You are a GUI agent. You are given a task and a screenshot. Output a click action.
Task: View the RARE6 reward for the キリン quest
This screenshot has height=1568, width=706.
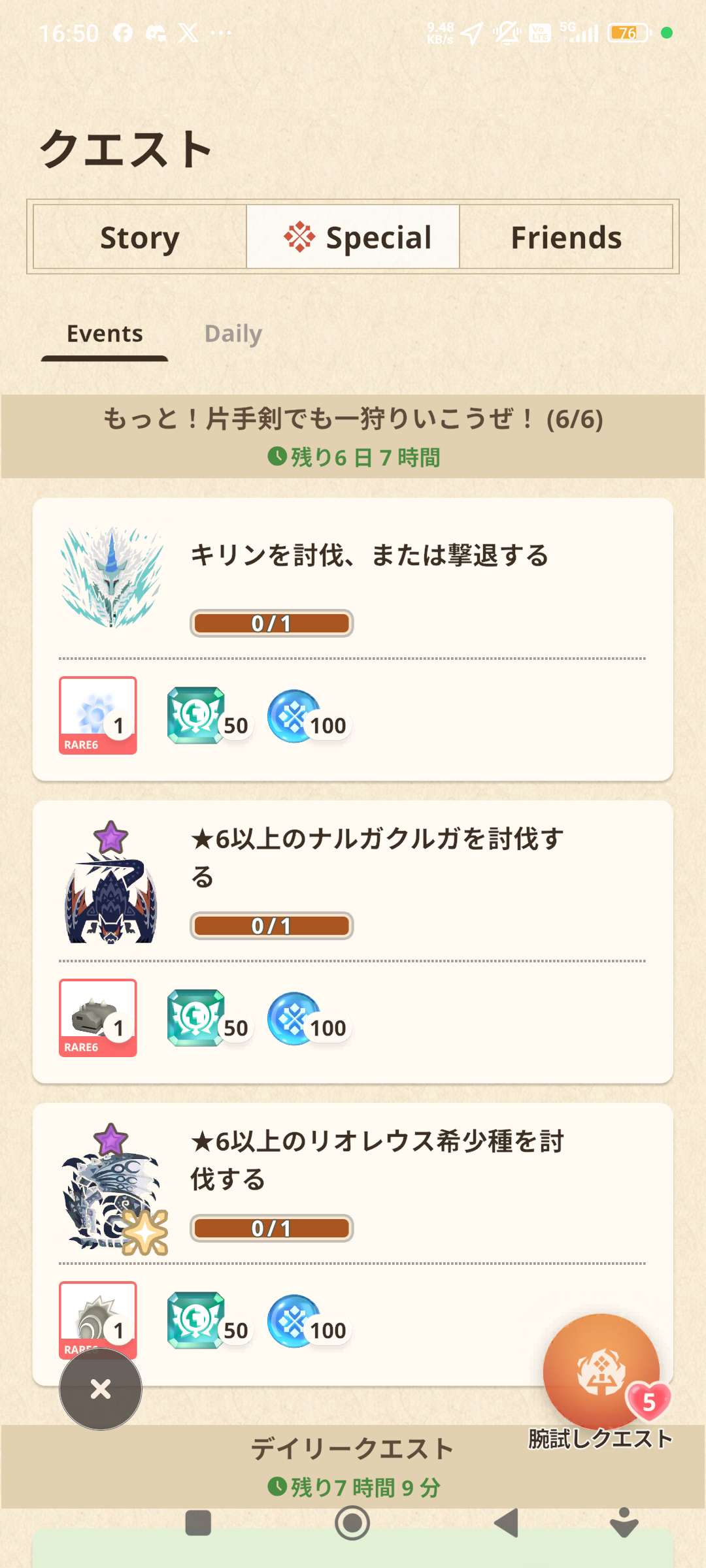(98, 715)
